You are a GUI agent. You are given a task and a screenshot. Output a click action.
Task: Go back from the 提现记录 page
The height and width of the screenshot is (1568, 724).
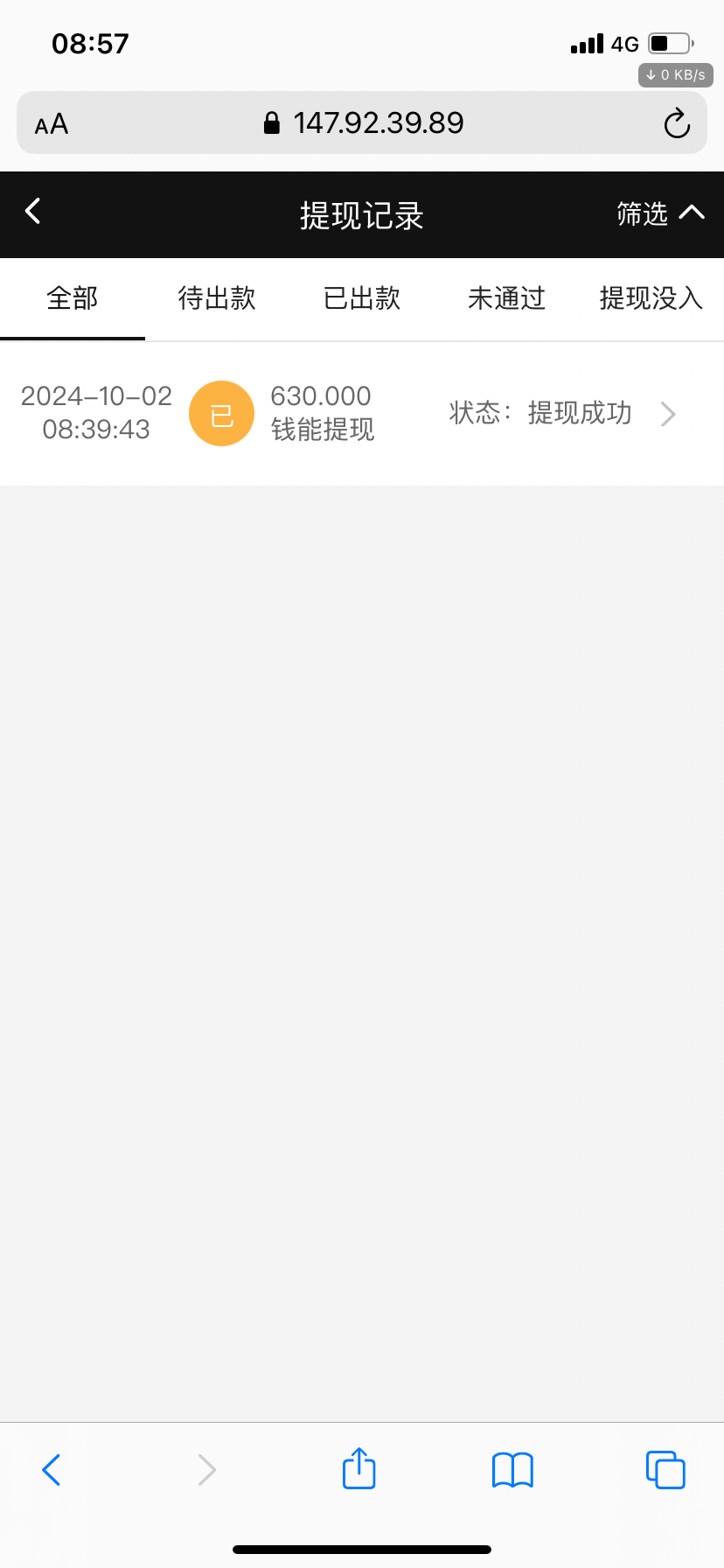33,212
